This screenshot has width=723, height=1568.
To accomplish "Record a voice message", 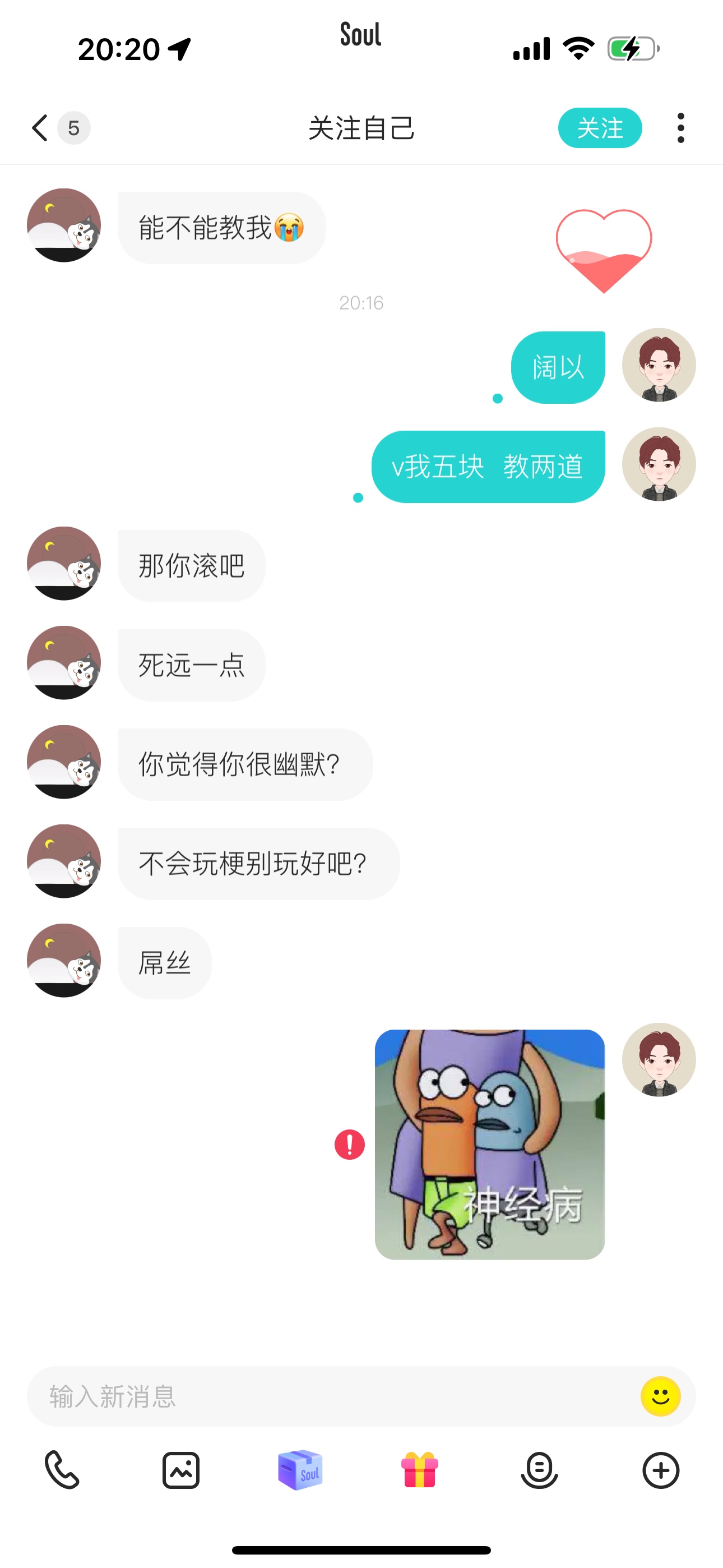I will (x=539, y=1470).
